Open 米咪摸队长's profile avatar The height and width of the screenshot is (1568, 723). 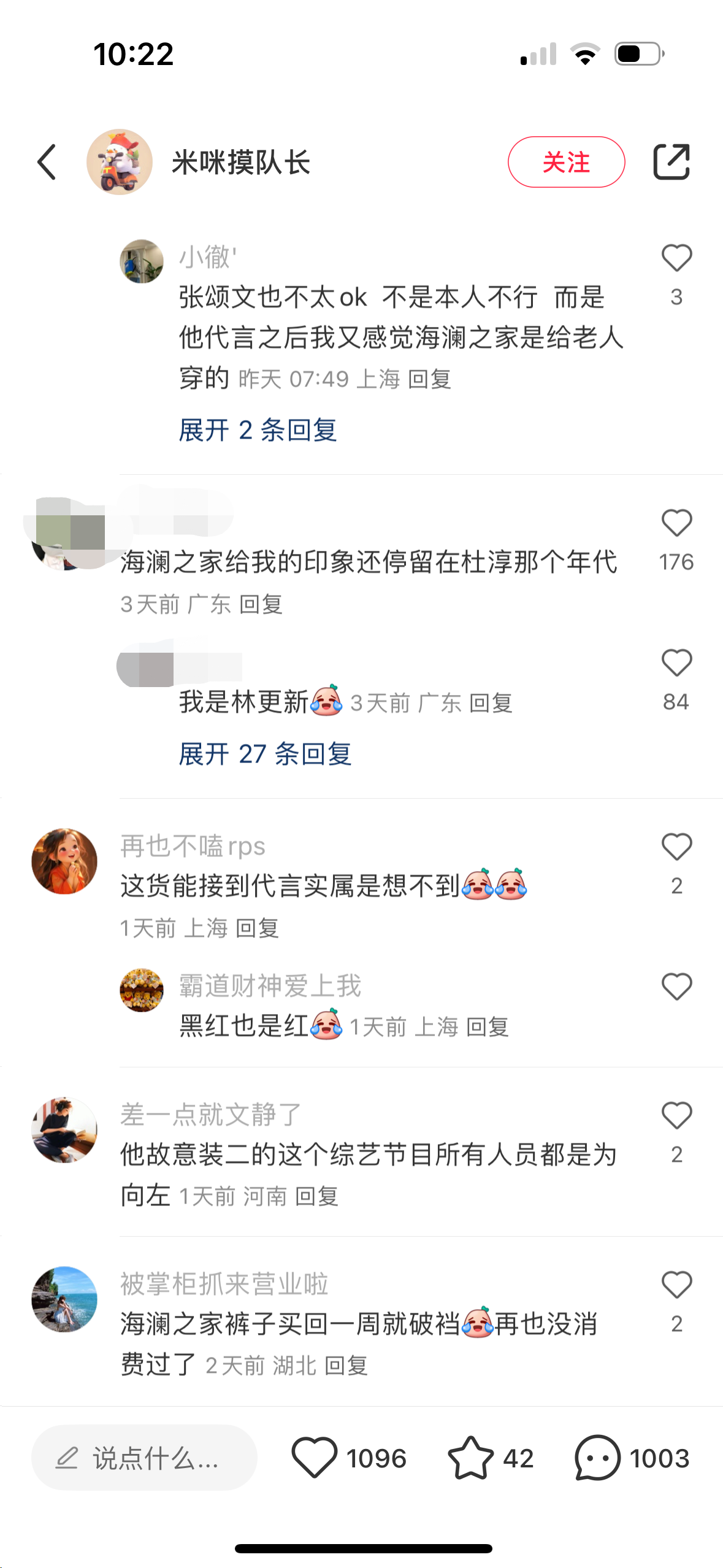coord(120,162)
